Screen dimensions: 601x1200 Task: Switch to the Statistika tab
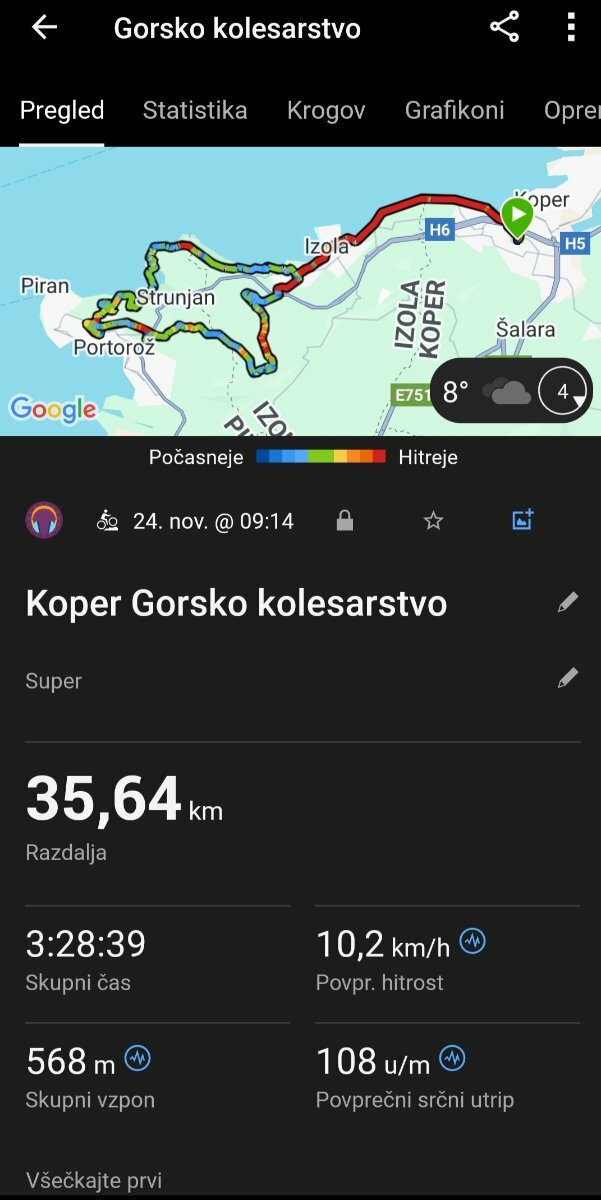195,110
